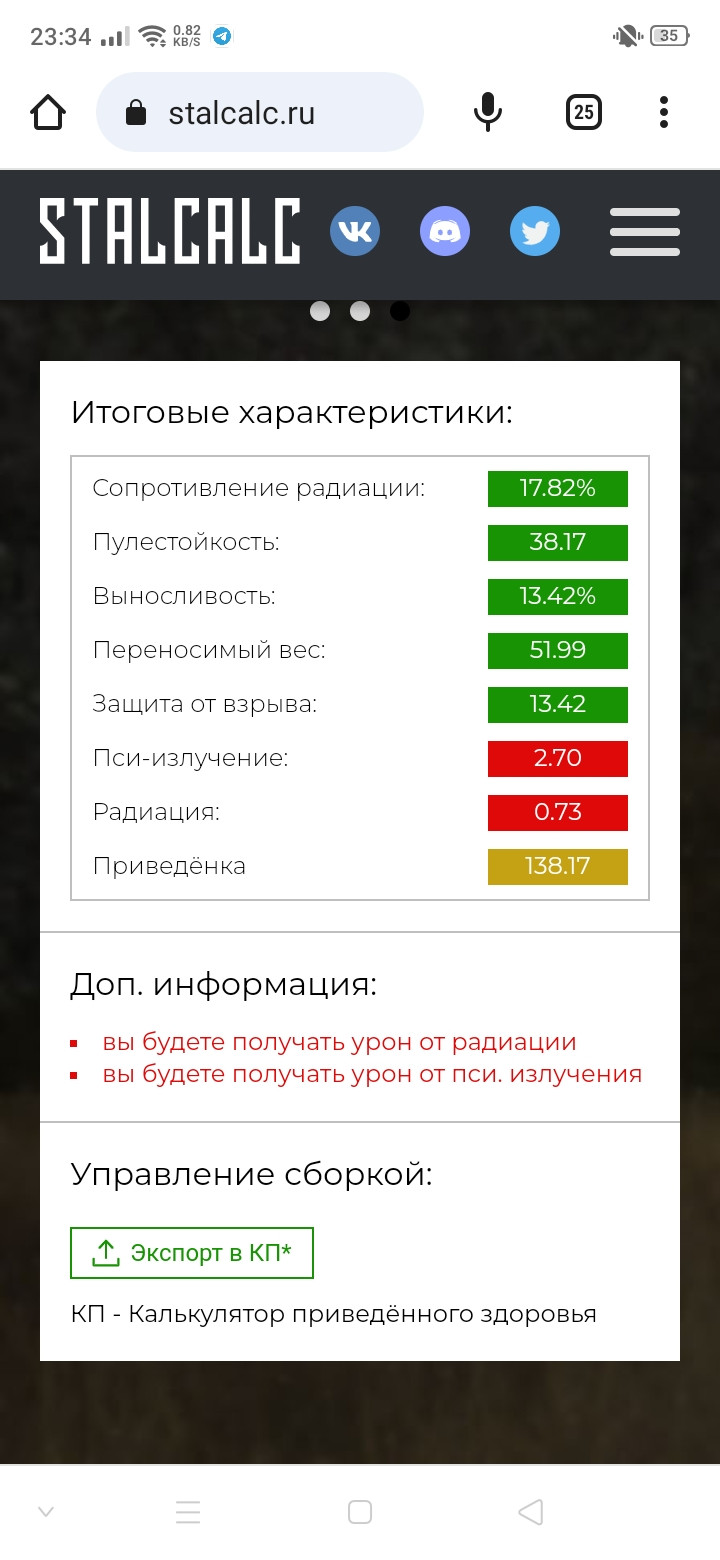This screenshot has width=720, height=1560.
Task: Tap the system back navigation button
Action: tap(531, 1512)
